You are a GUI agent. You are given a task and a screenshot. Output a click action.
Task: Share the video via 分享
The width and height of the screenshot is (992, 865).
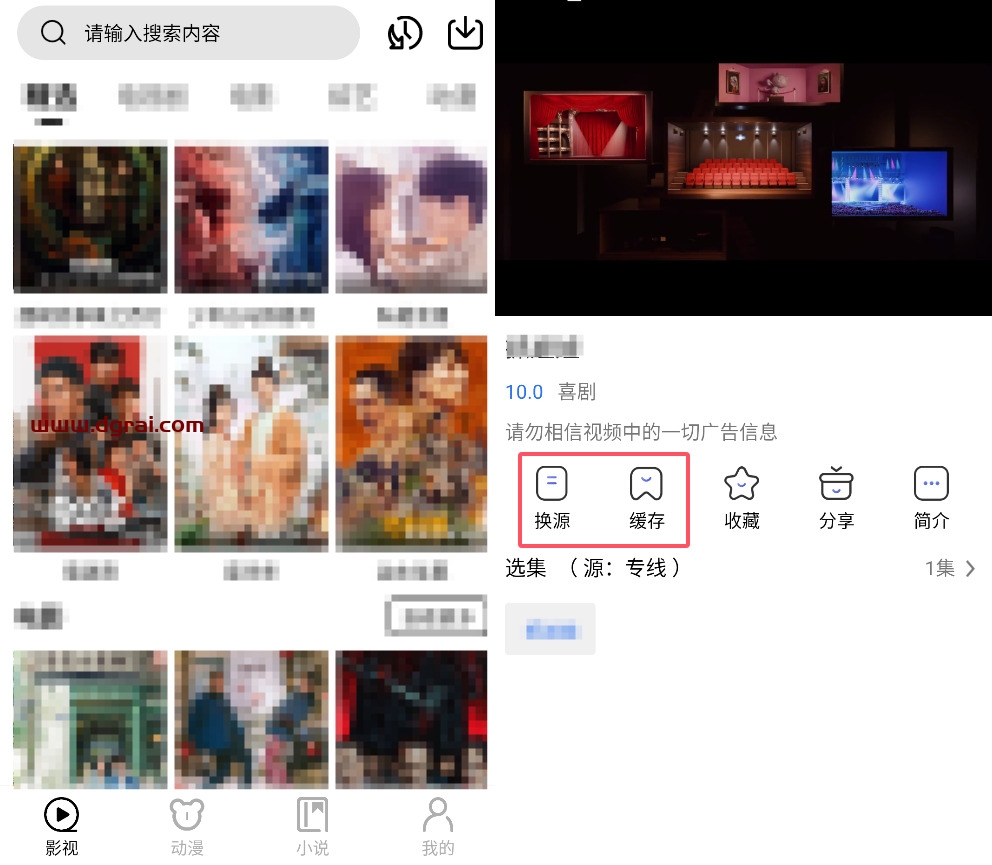[836, 498]
